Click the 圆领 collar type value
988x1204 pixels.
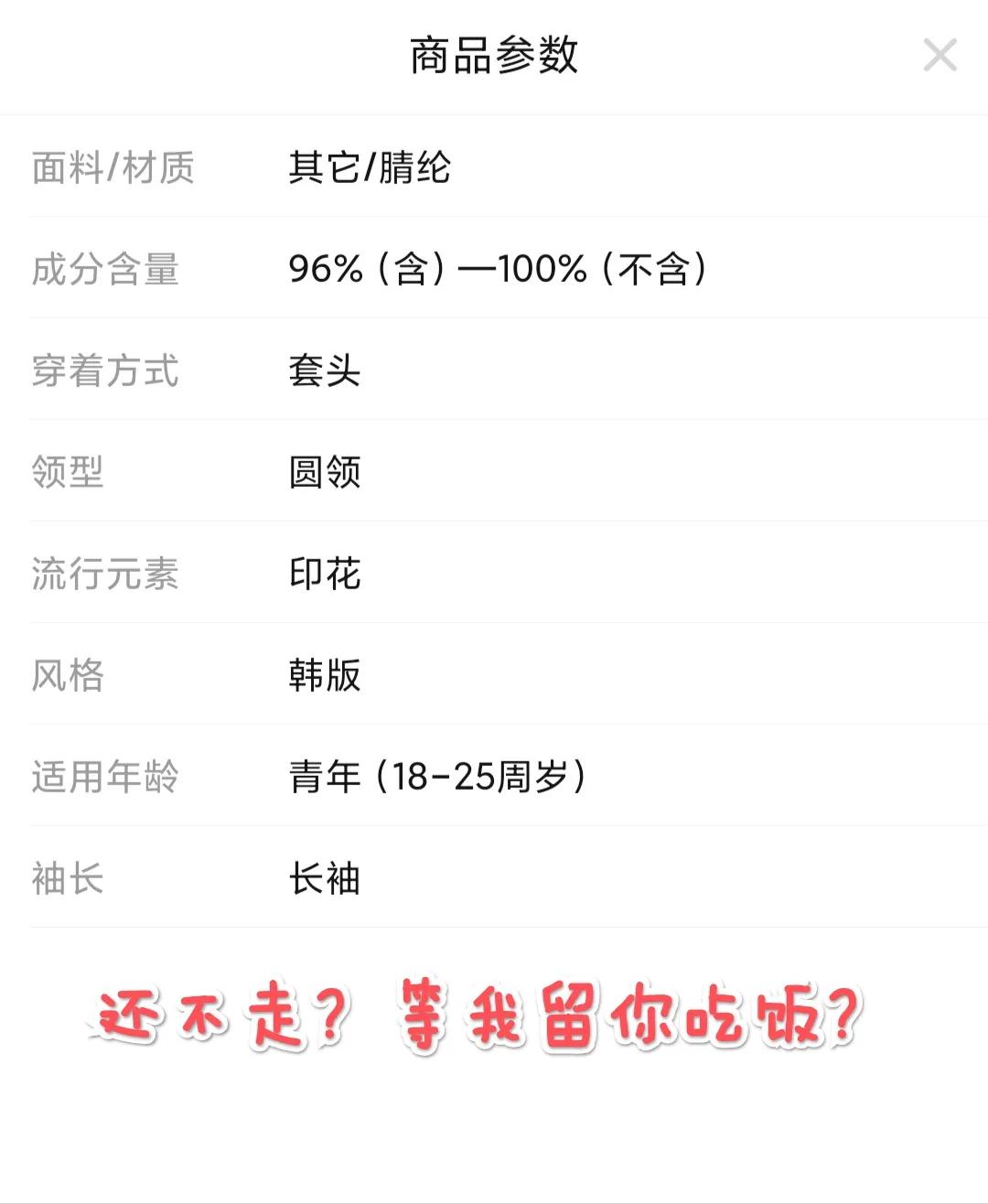(325, 473)
